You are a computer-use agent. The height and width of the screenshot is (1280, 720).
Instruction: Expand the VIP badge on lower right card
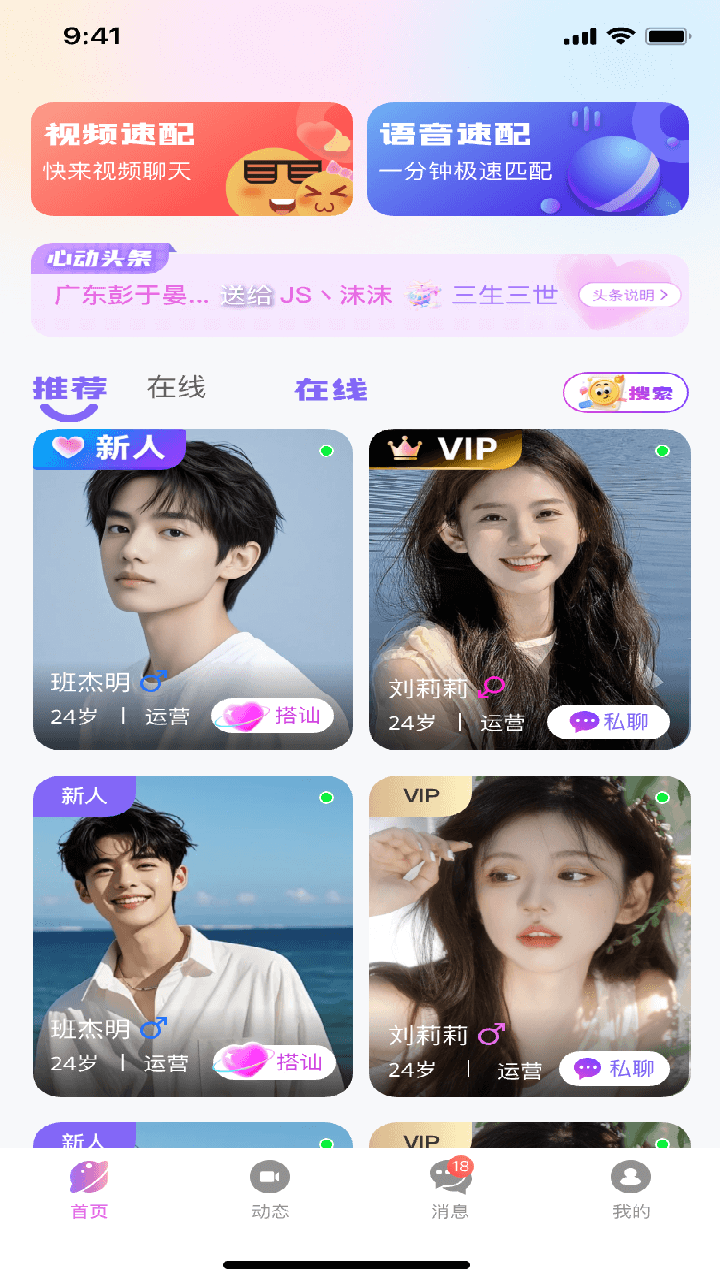(420, 796)
